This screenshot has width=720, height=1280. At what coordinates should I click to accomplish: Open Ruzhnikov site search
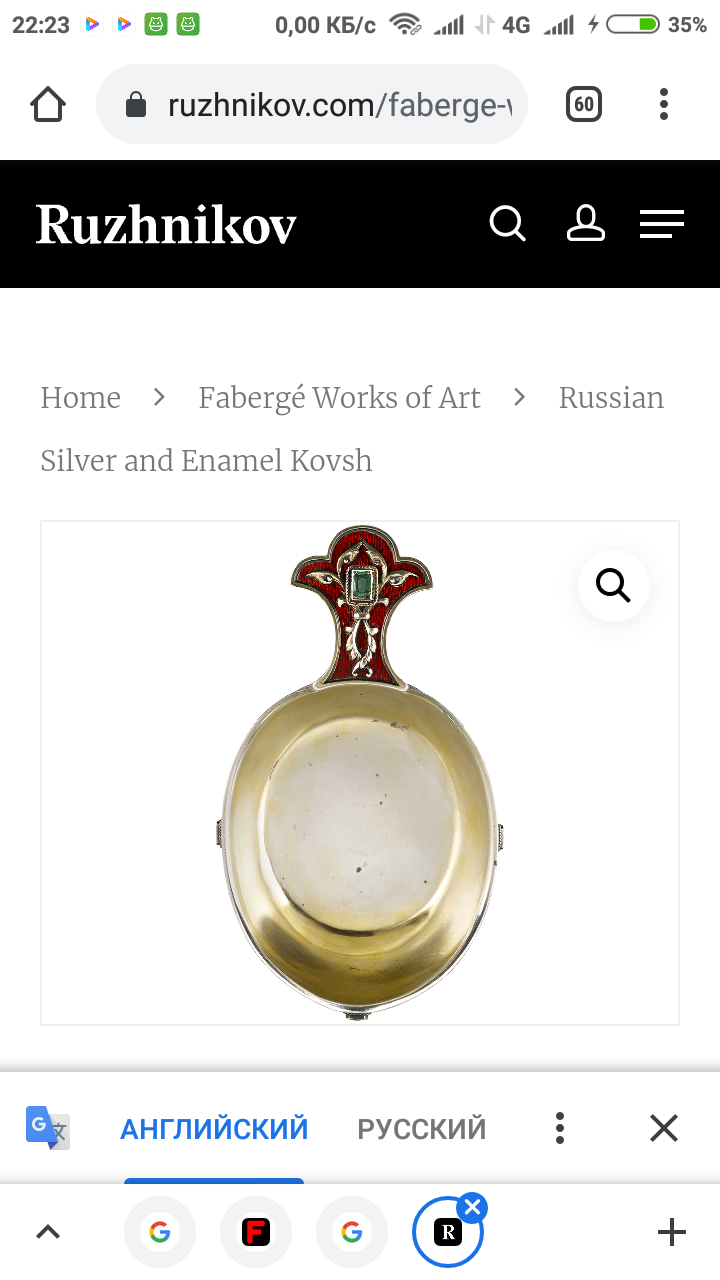click(507, 224)
